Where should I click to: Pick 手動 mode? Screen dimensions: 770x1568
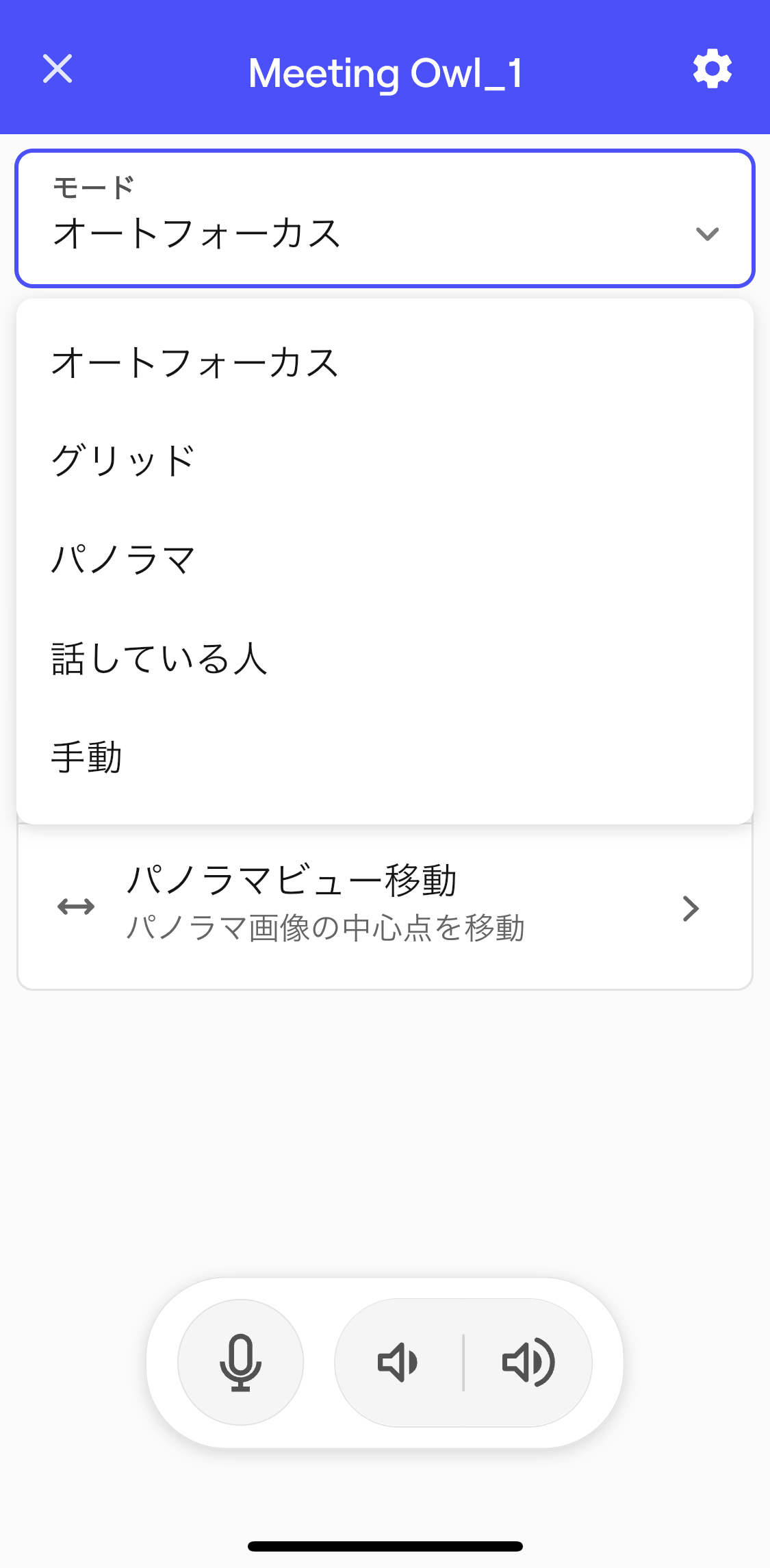pyautogui.click(x=87, y=757)
